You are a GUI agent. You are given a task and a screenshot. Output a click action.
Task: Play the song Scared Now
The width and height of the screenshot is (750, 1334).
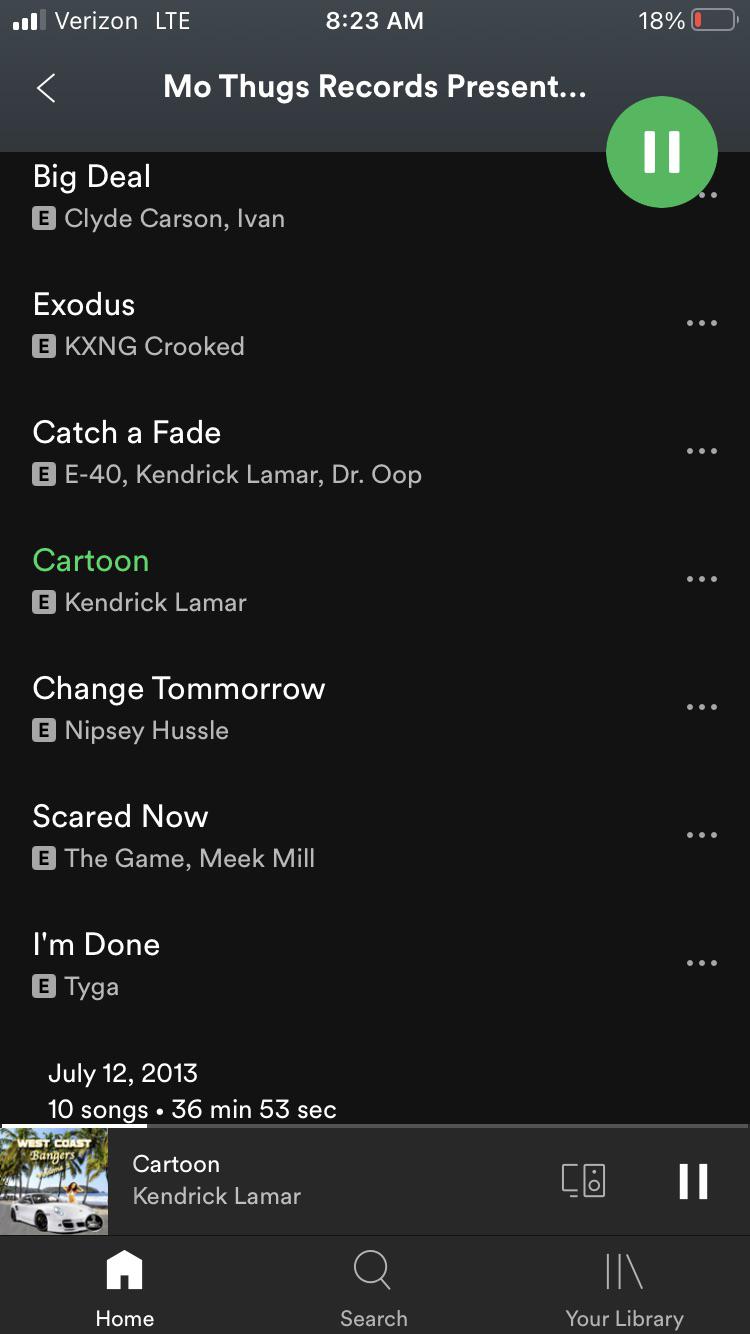click(300, 836)
